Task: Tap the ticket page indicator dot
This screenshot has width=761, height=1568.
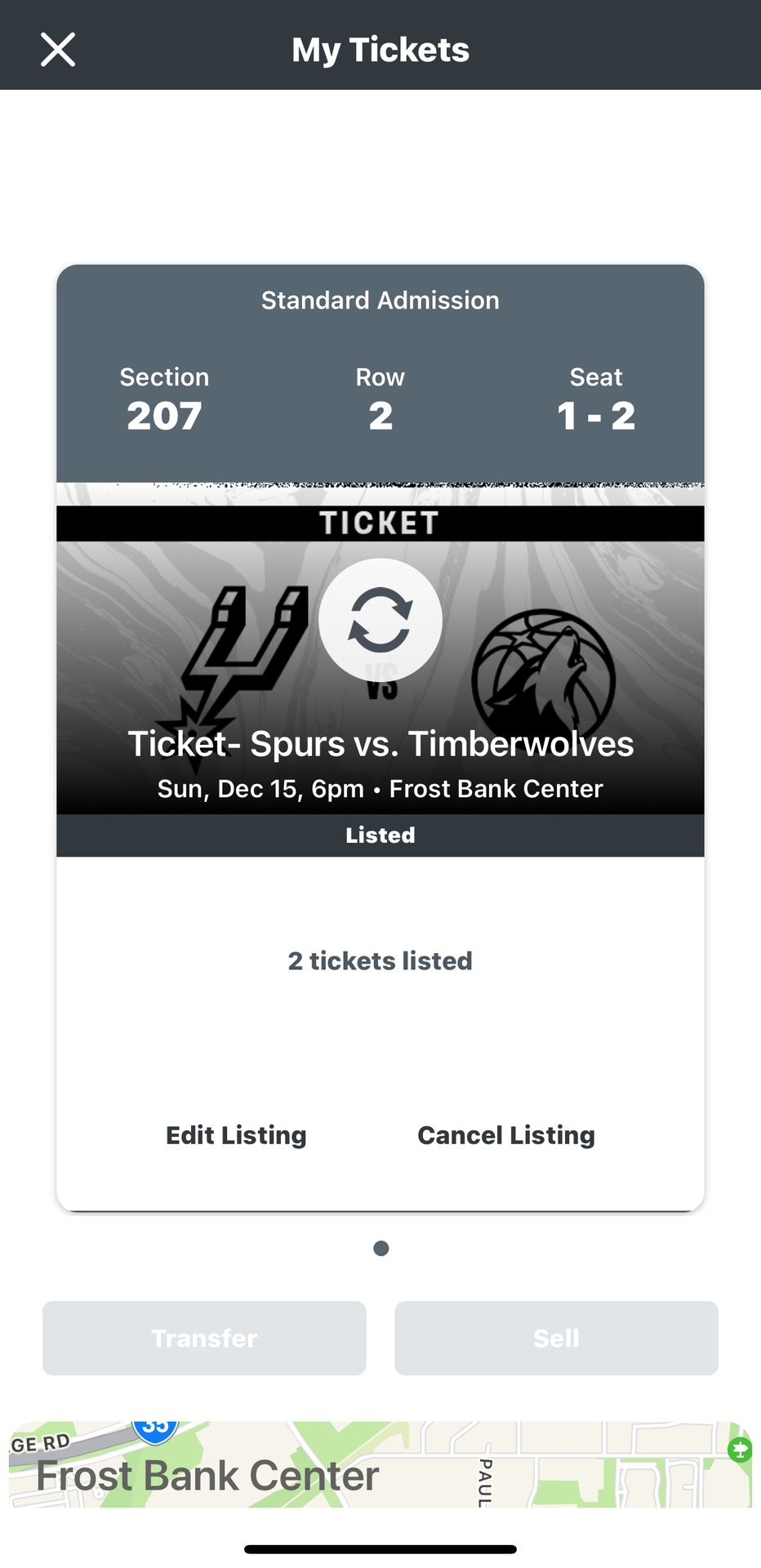Action: pos(380,1248)
